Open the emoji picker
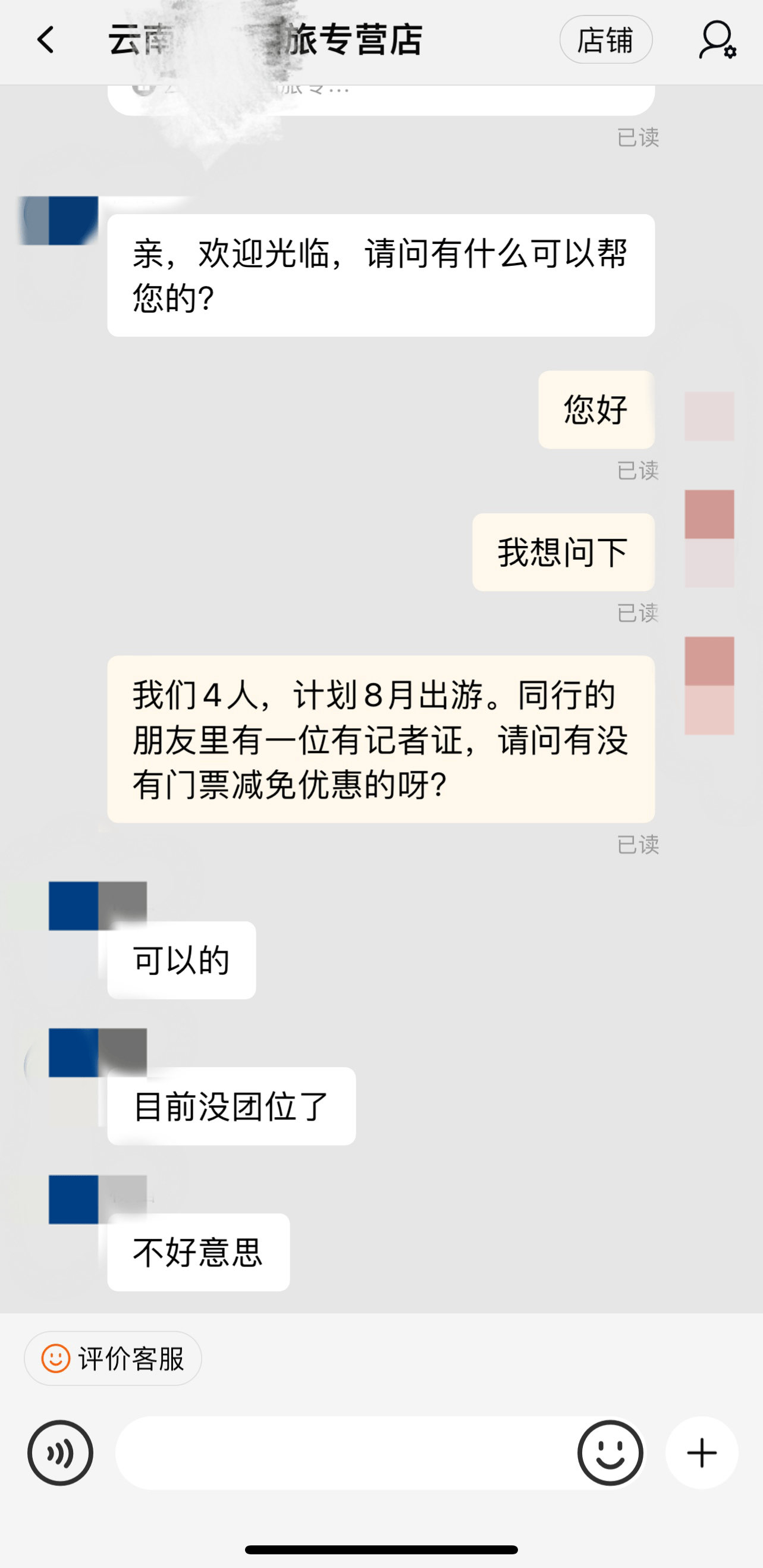Viewport: 763px width, 1568px height. (610, 1453)
